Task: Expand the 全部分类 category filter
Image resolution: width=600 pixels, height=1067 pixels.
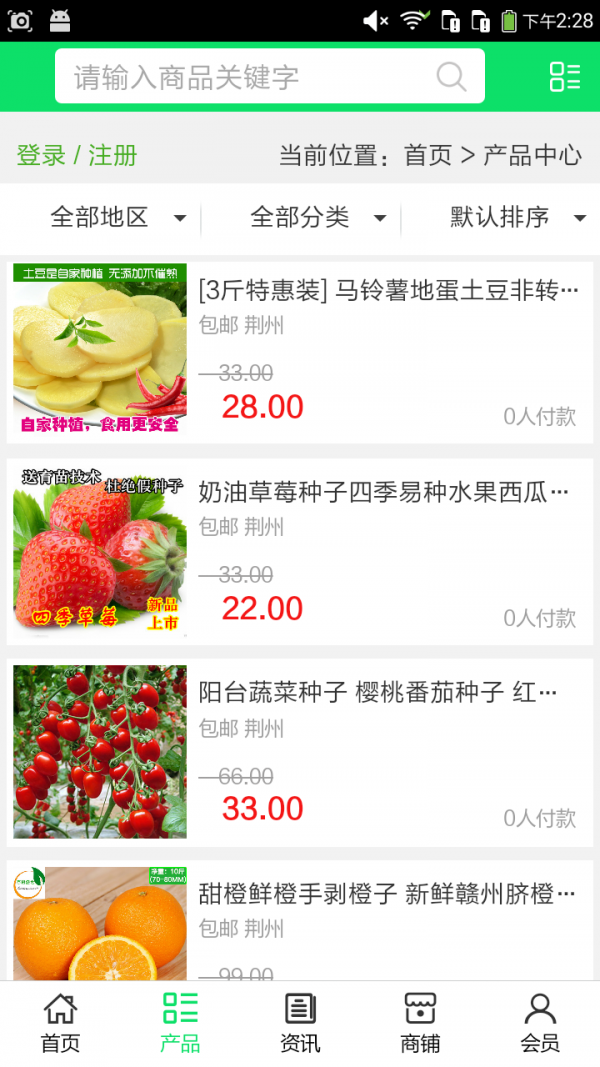Action: (315, 217)
